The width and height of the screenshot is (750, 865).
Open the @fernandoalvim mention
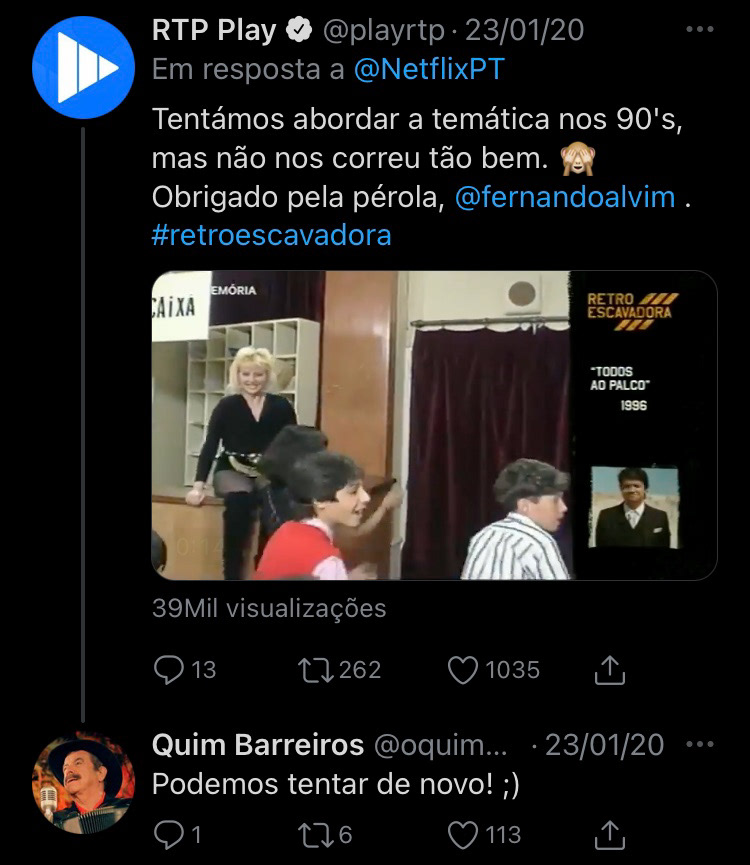564,198
